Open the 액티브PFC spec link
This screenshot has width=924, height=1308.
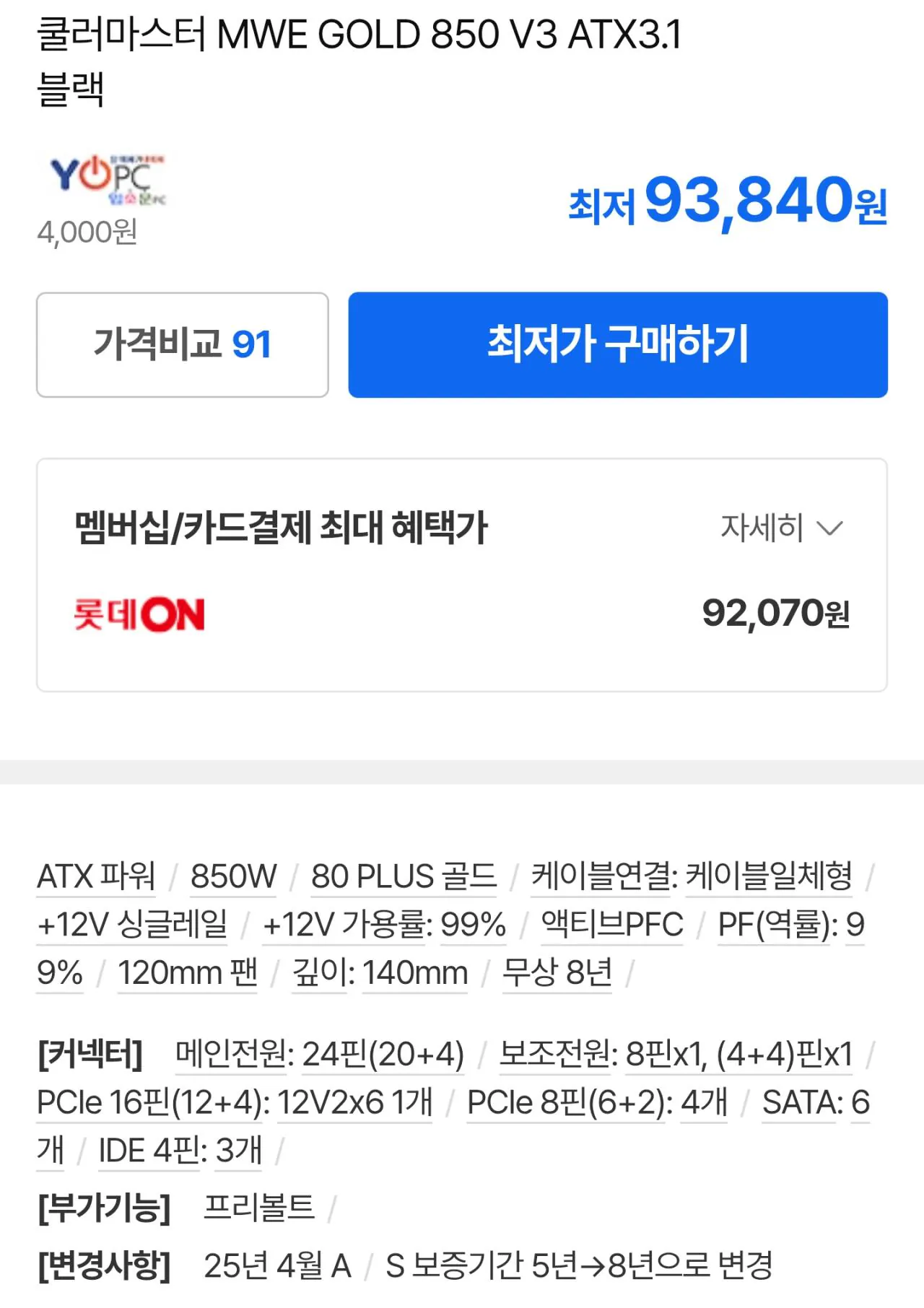point(611,925)
